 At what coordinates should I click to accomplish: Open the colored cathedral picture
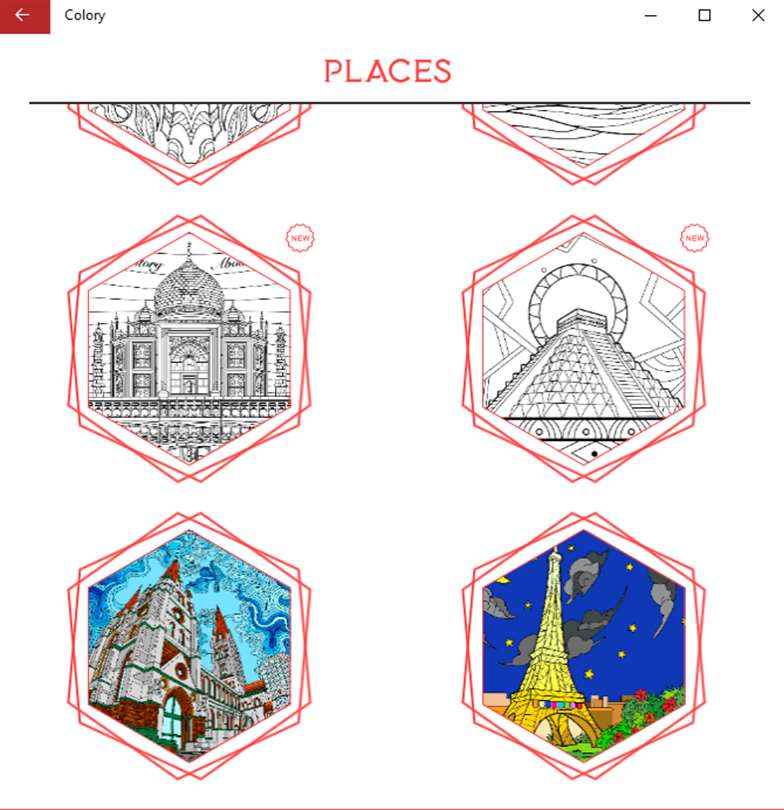189,646
